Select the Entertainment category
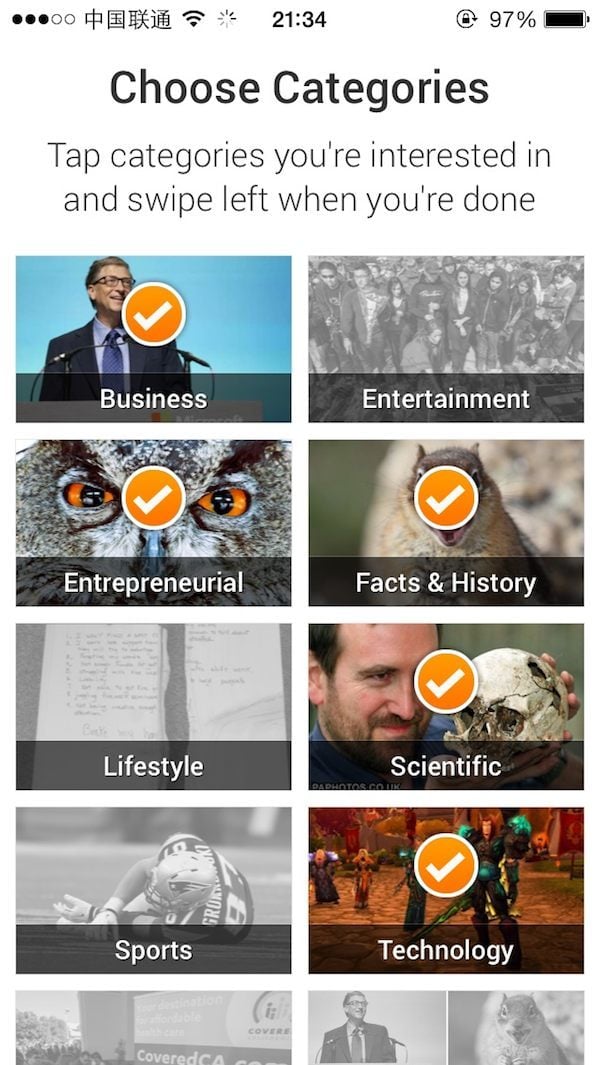 click(445, 338)
